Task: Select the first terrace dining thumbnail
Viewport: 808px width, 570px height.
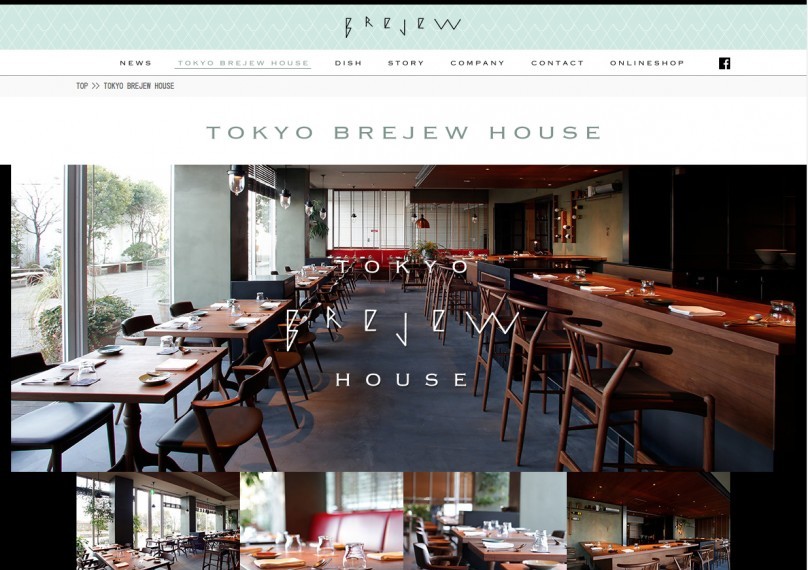Action: [x=158, y=521]
